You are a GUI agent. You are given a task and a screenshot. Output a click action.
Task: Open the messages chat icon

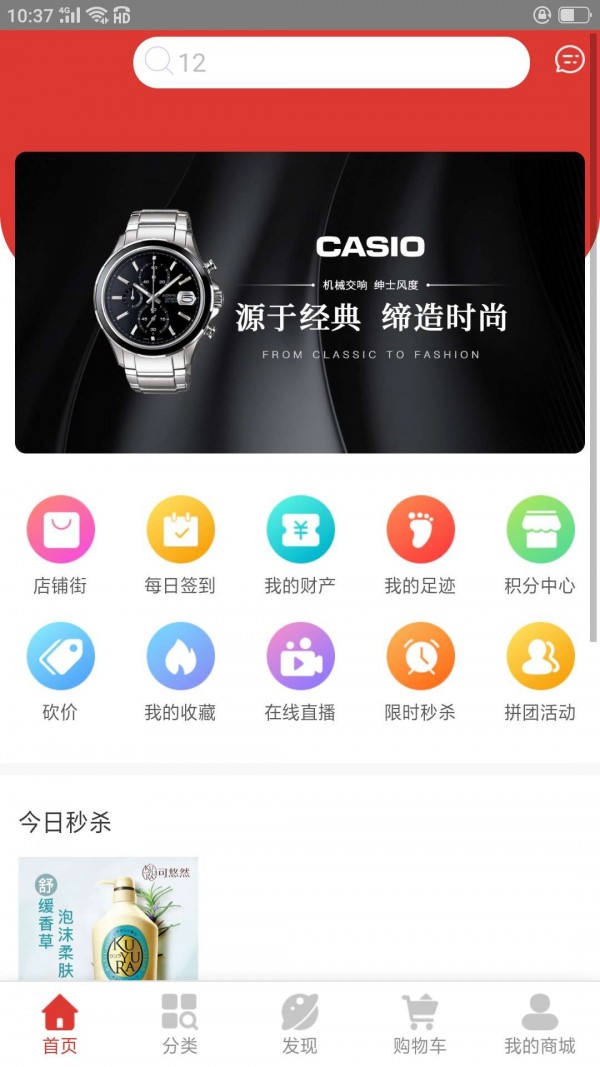click(569, 60)
